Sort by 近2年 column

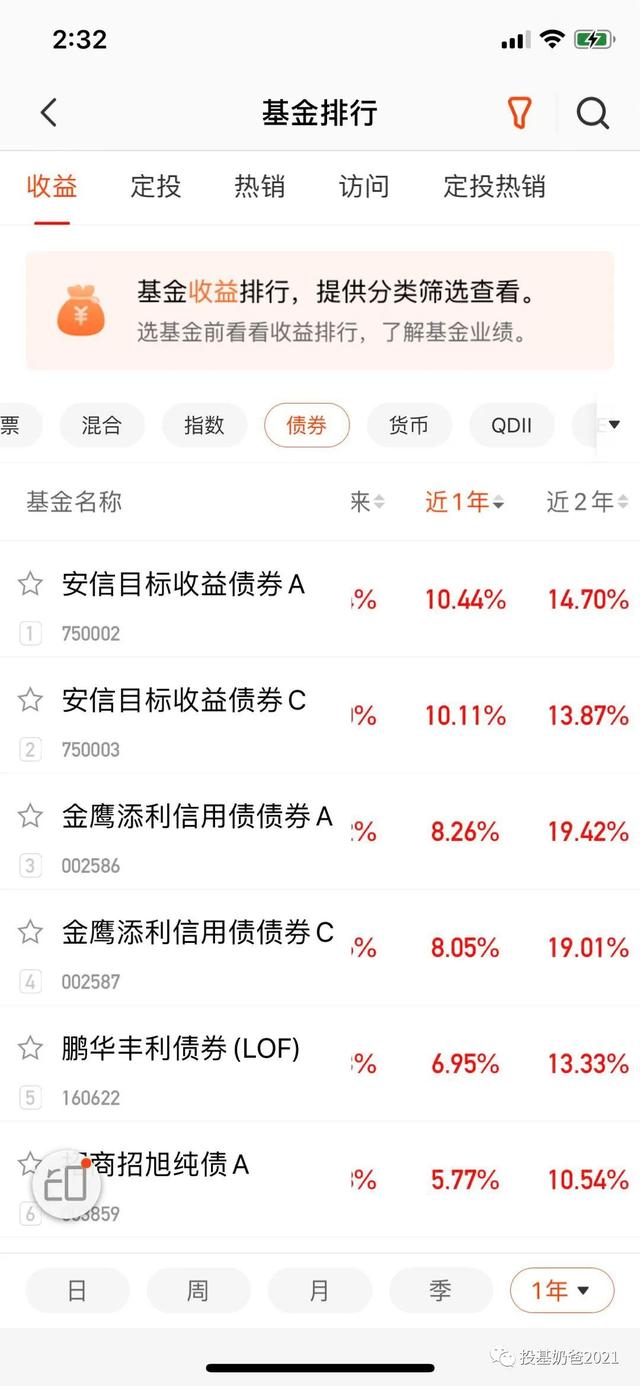point(586,502)
